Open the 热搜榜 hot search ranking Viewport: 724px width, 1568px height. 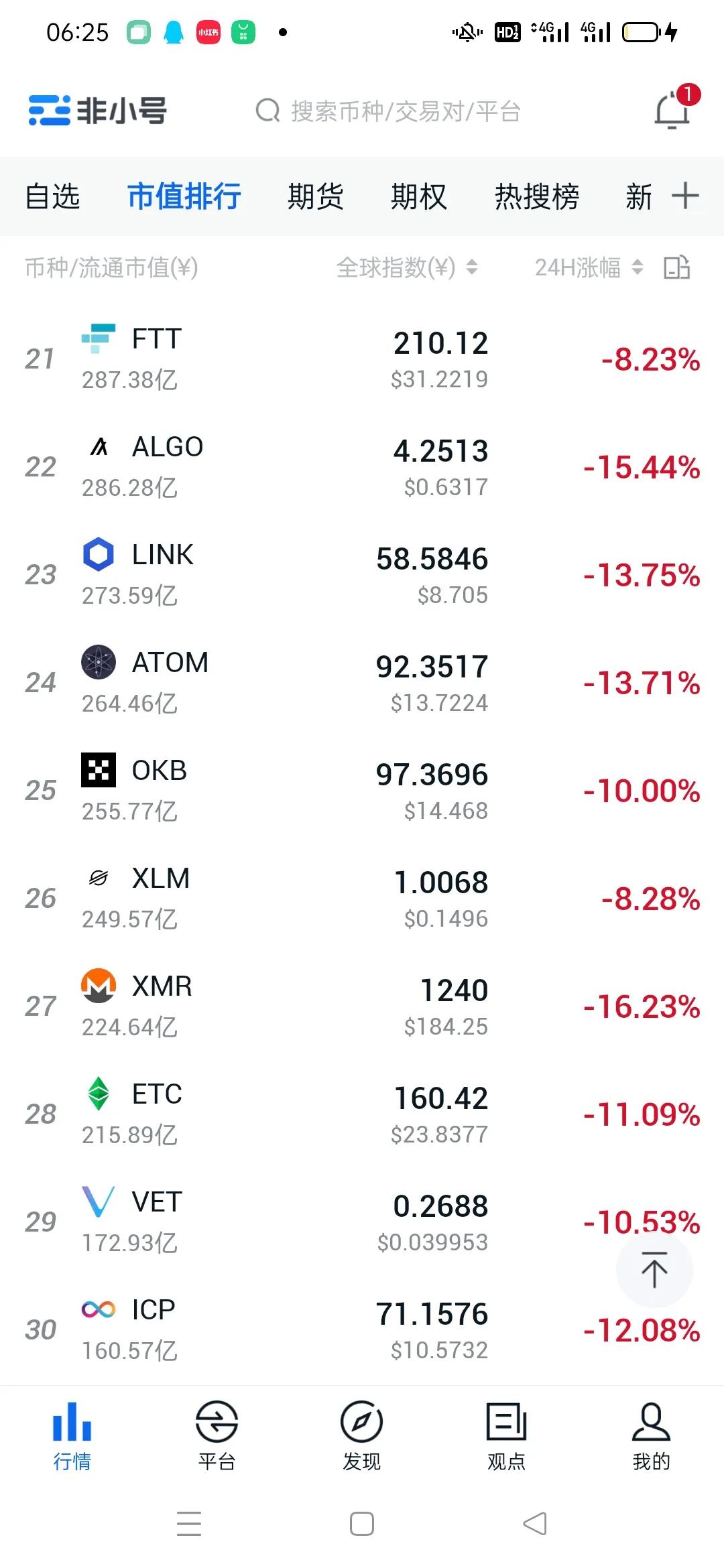[x=536, y=196]
